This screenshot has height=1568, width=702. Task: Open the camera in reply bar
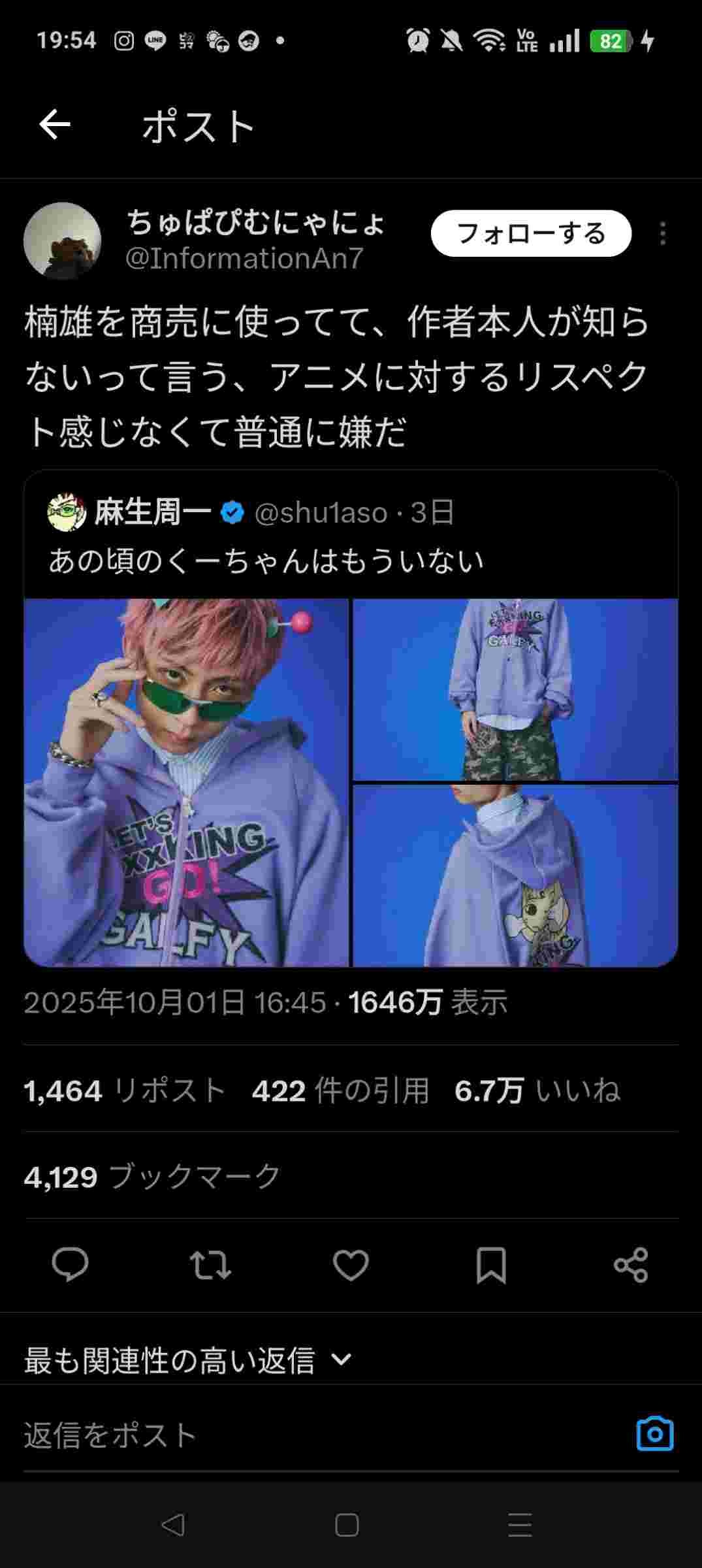pos(654,1434)
